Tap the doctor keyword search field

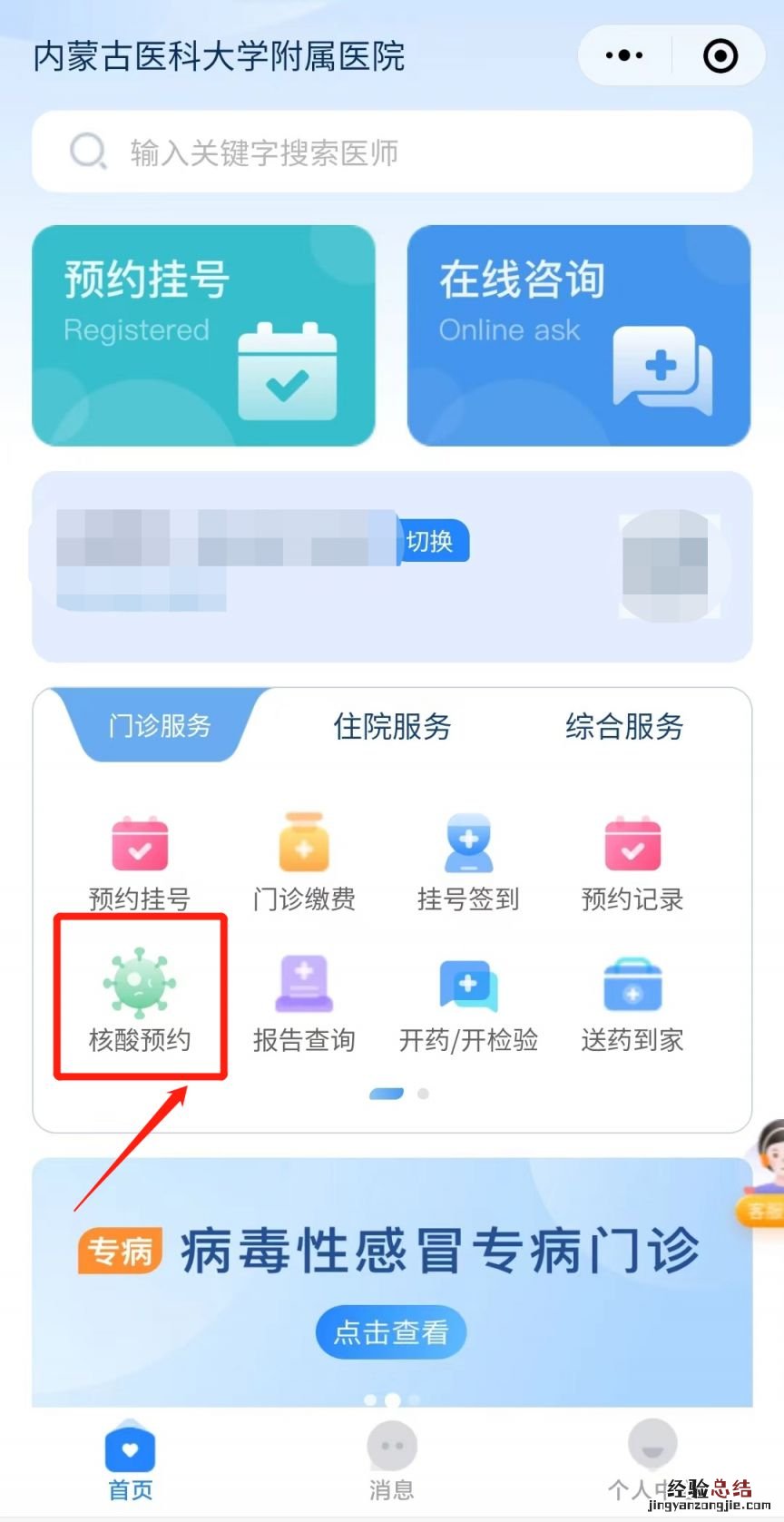392,152
